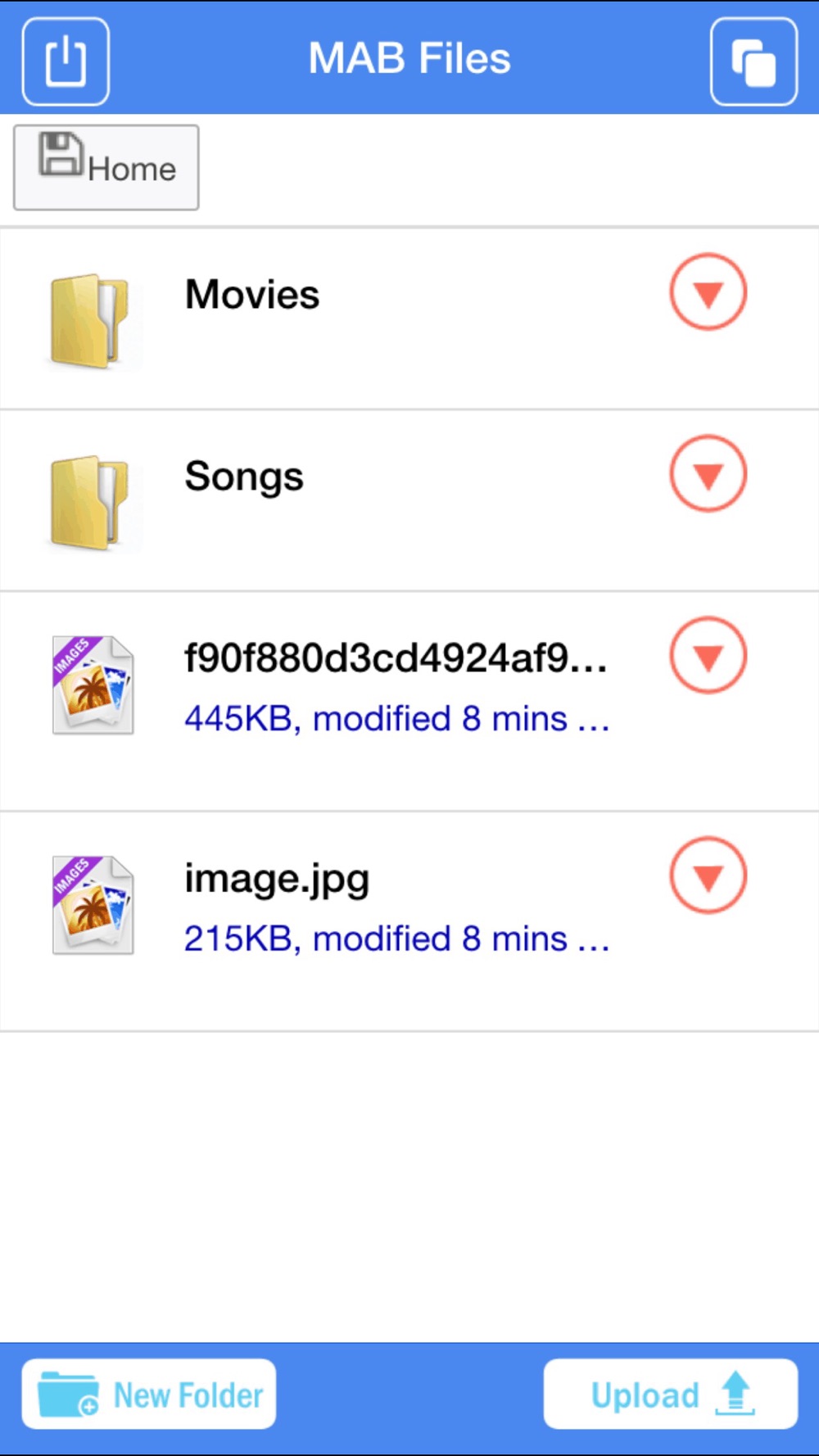
Task: Show options arrow for image.jpg
Action: [x=708, y=875]
